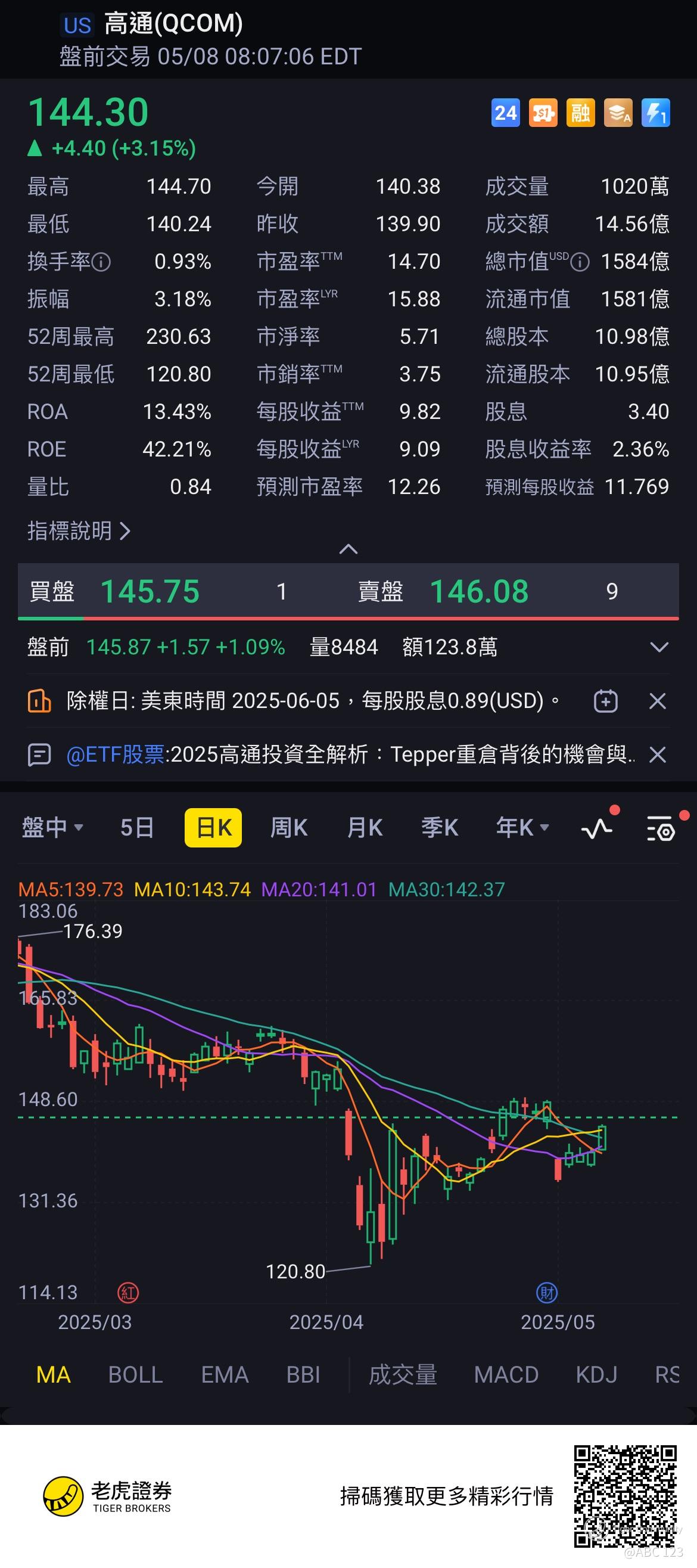Open the 指標說明 indicator explanation link
697x1568 pixels.
[x=79, y=531]
